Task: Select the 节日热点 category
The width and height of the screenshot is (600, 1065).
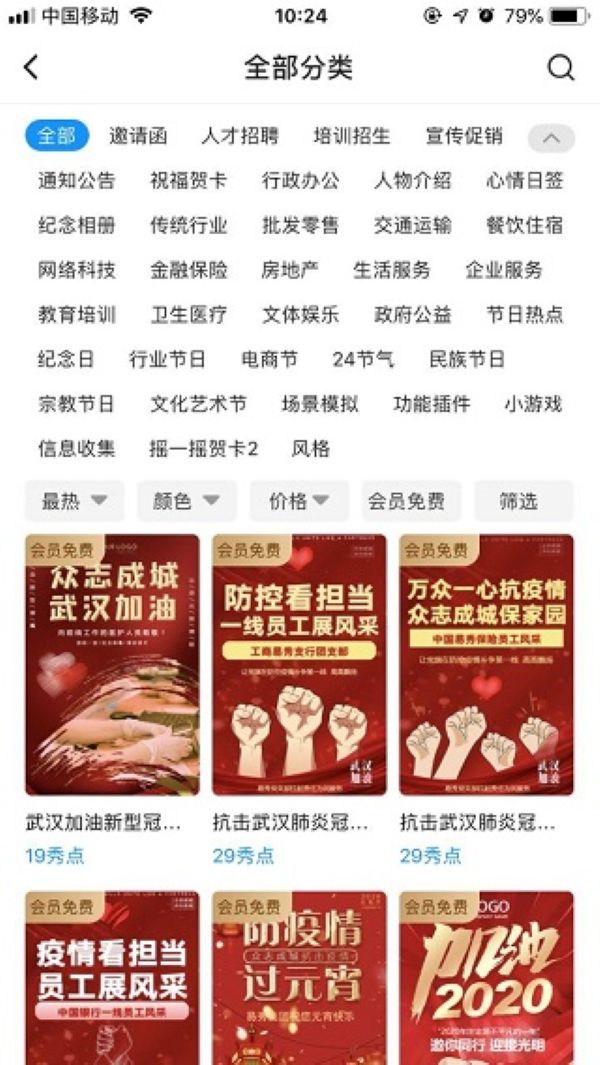Action: tap(525, 314)
